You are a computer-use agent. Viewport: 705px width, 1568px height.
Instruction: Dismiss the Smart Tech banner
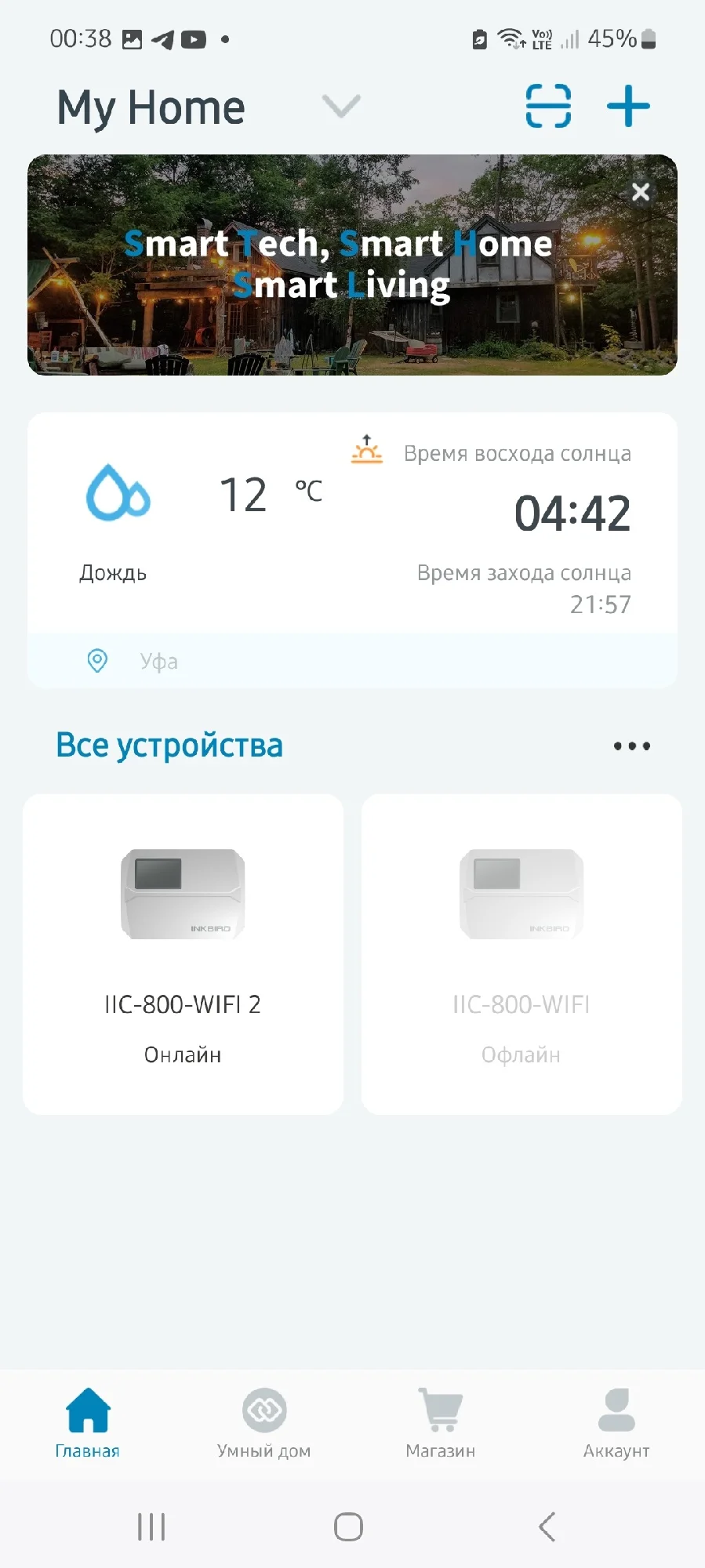(641, 192)
